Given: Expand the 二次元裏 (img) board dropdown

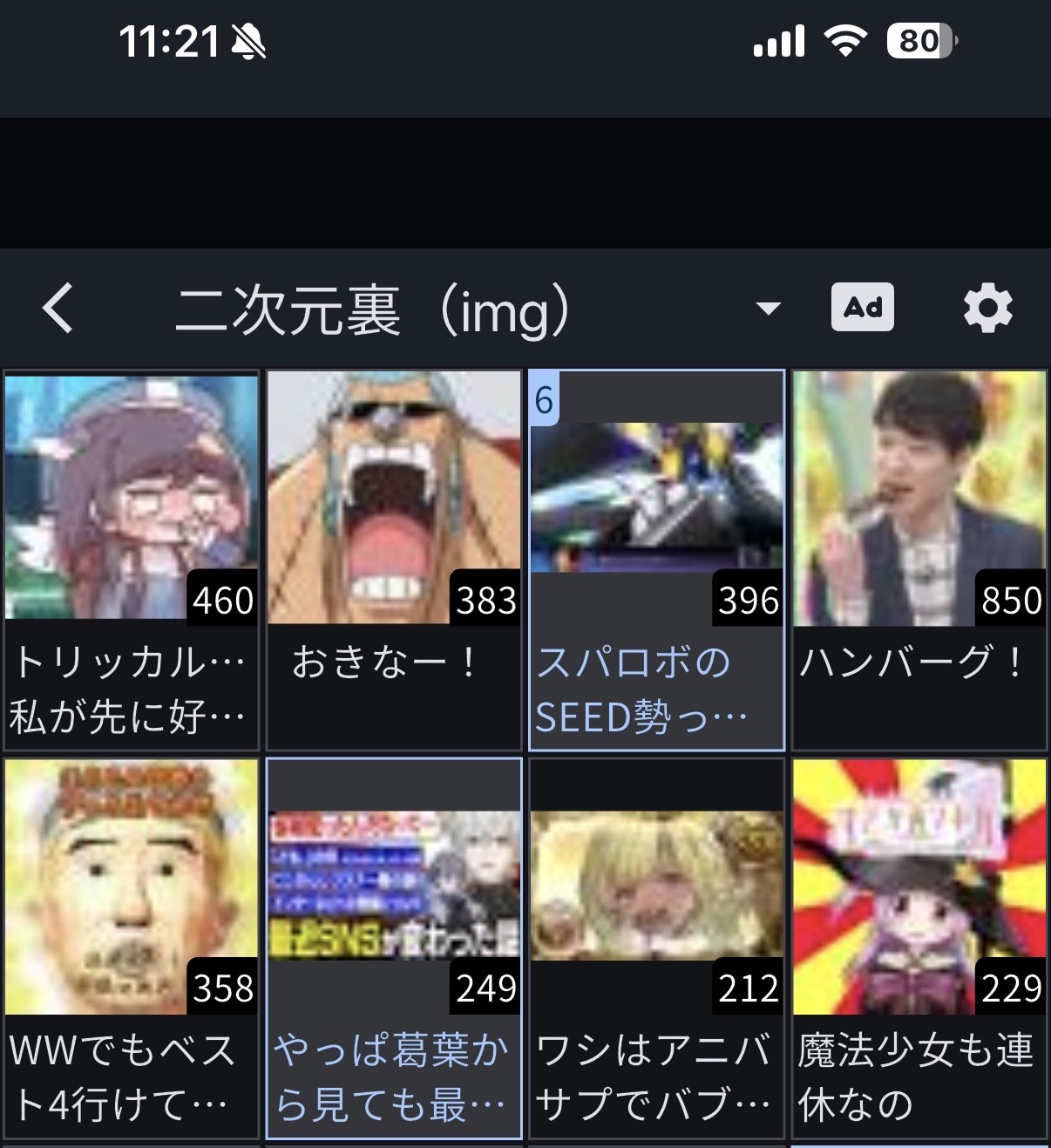Looking at the screenshot, I should tap(768, 309).
